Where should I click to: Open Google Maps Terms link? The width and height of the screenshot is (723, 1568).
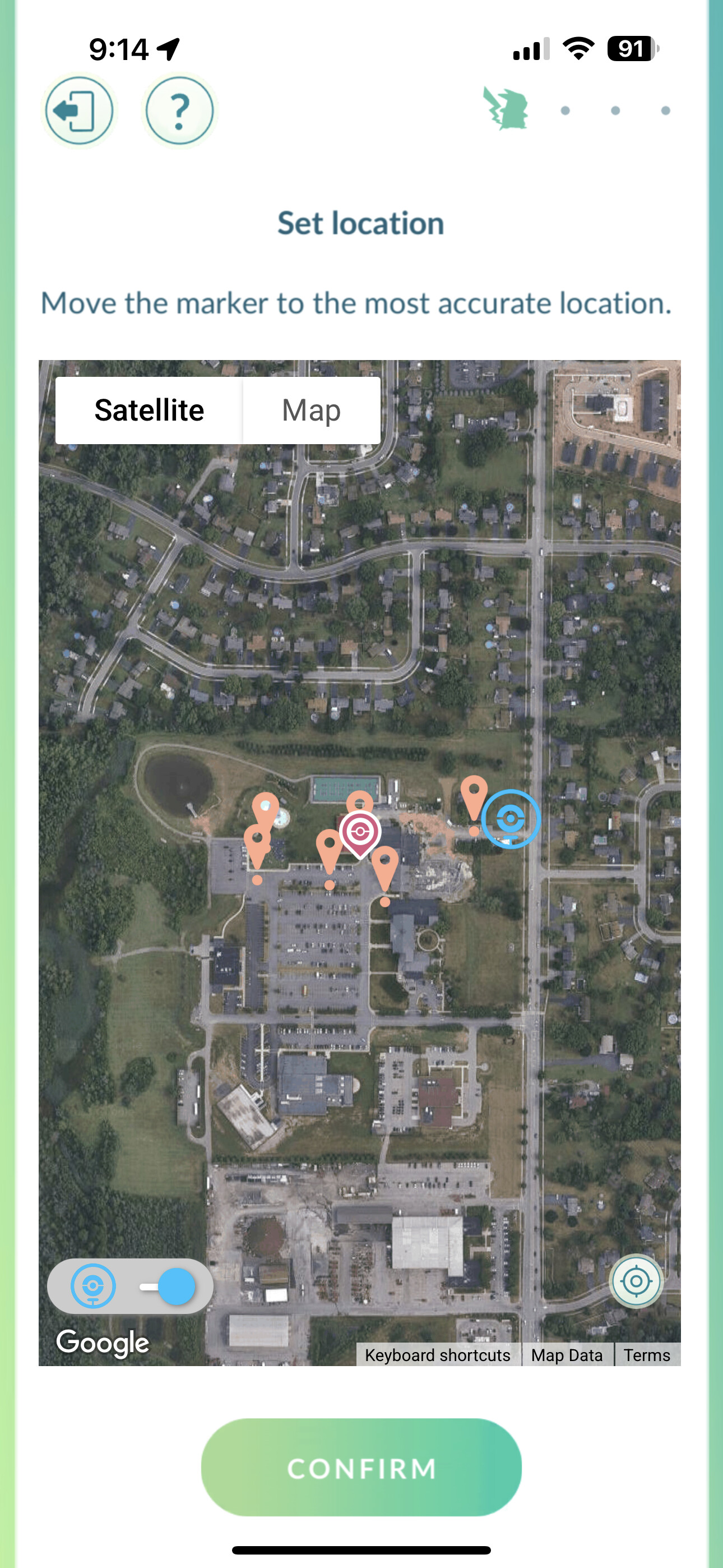[x=646, y=1355]
